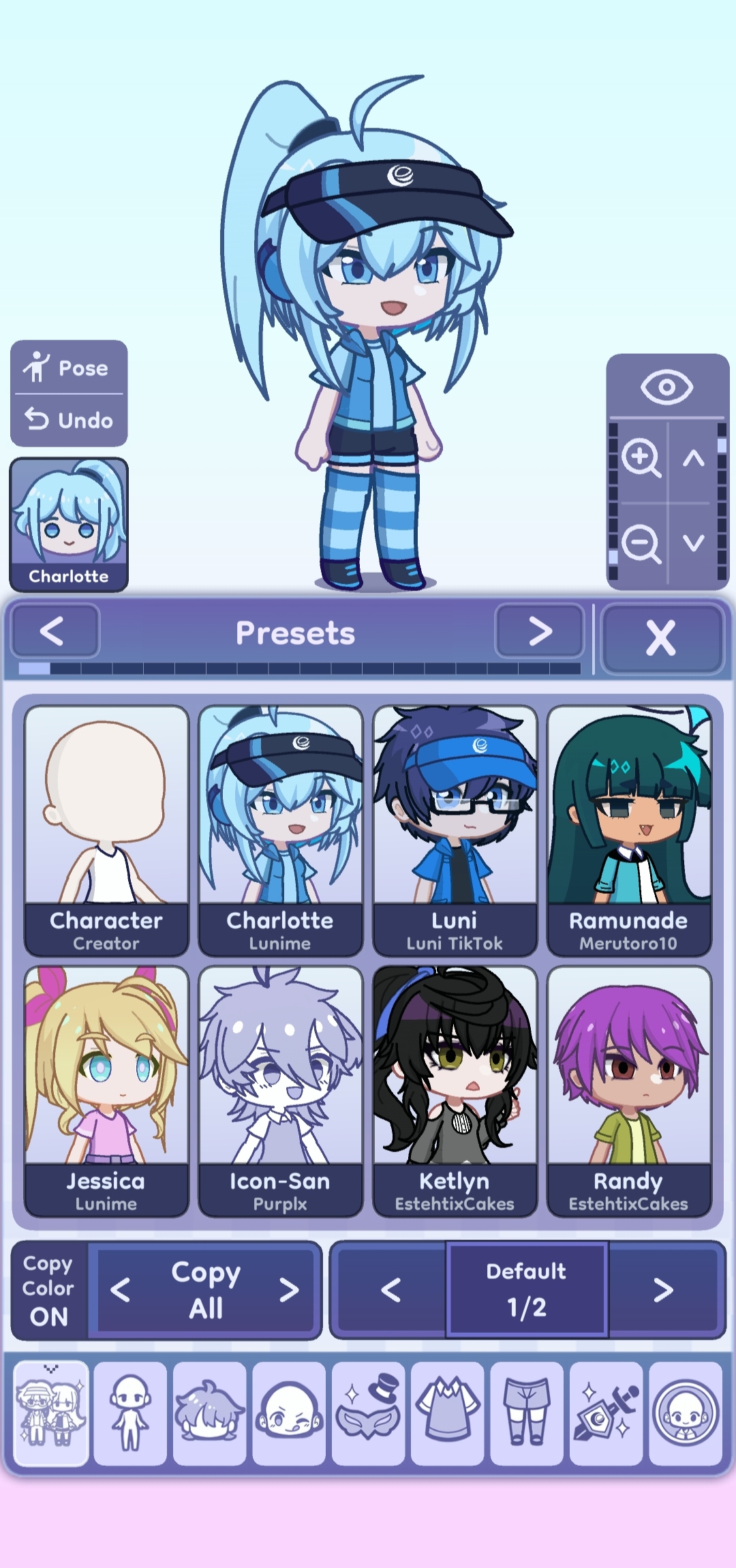
Task: Pick the Ramunade preset
Action: pos(628,830)
